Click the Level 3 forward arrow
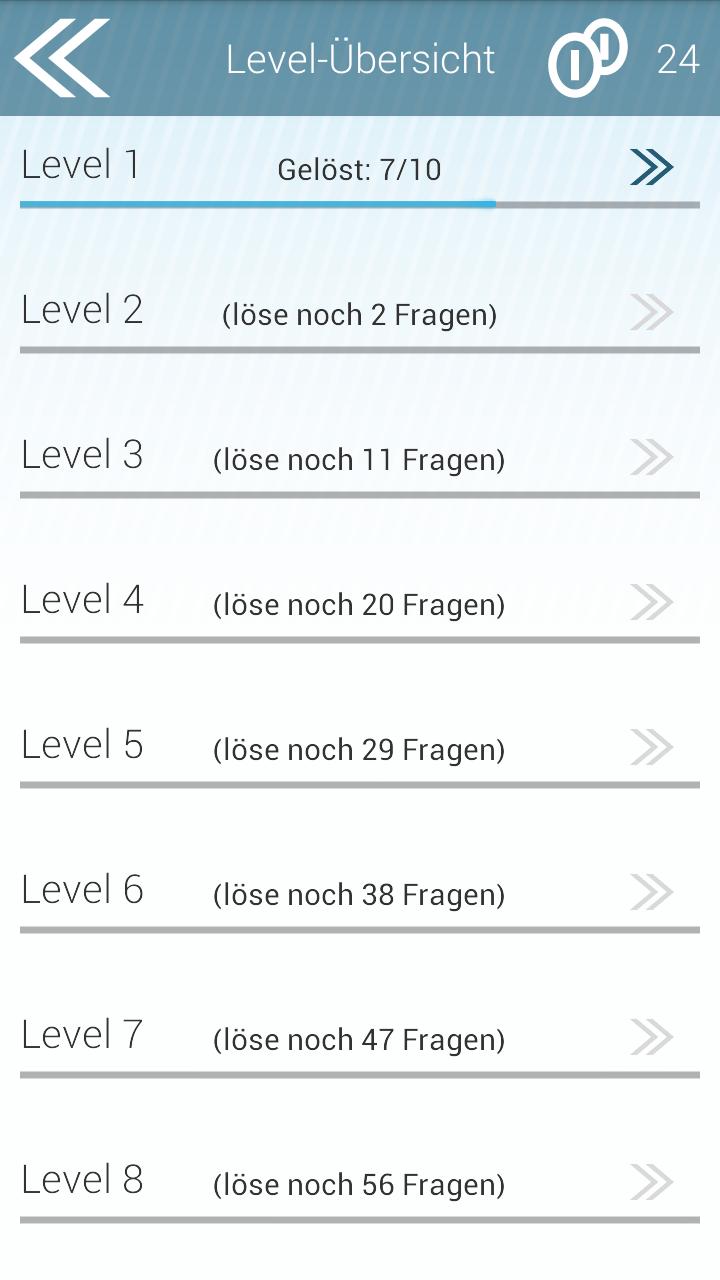The height and width of the screenshot is (1280, 720). click(x=652, y=457)
